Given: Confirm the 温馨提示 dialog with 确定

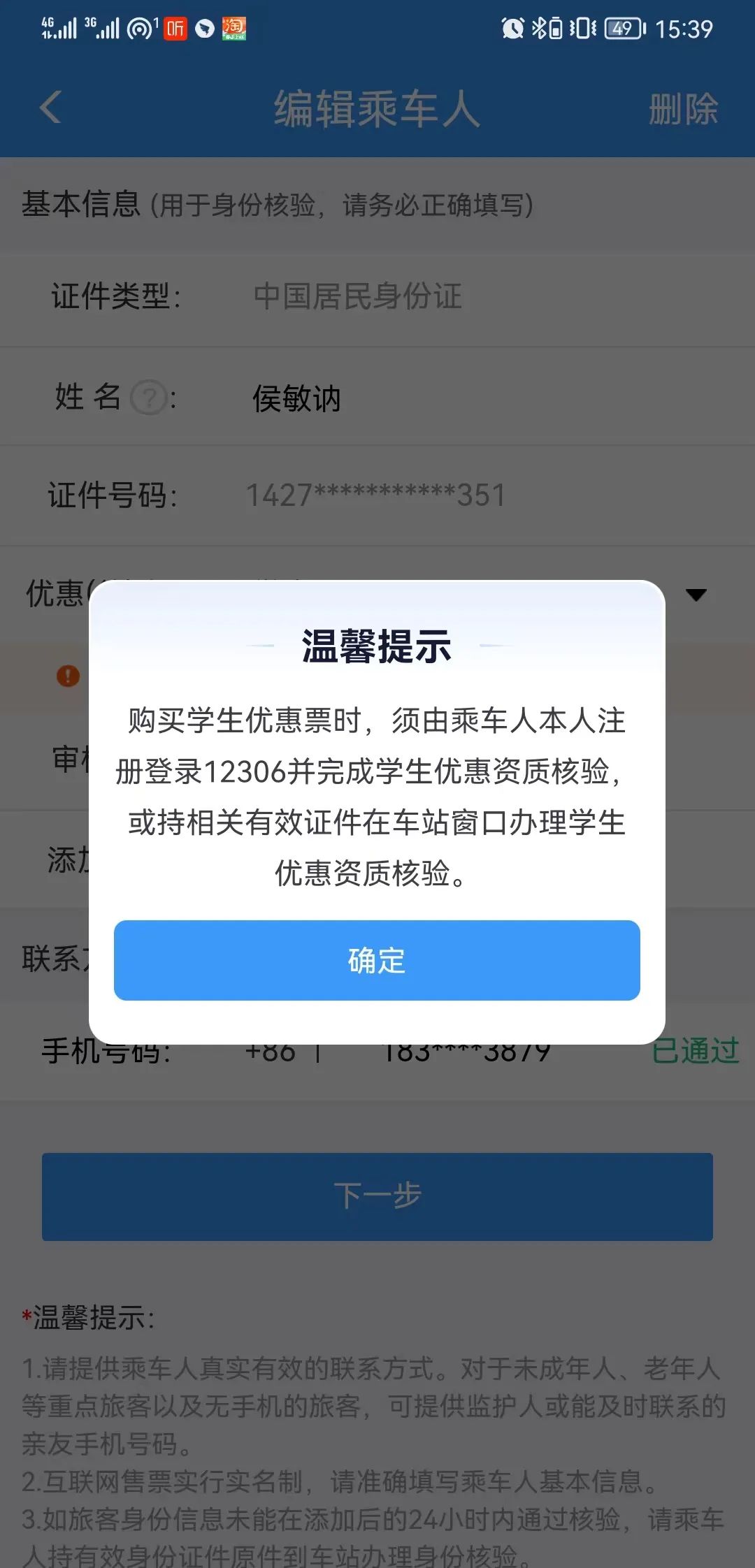Looking at the screenshot, I should point(377,960).
